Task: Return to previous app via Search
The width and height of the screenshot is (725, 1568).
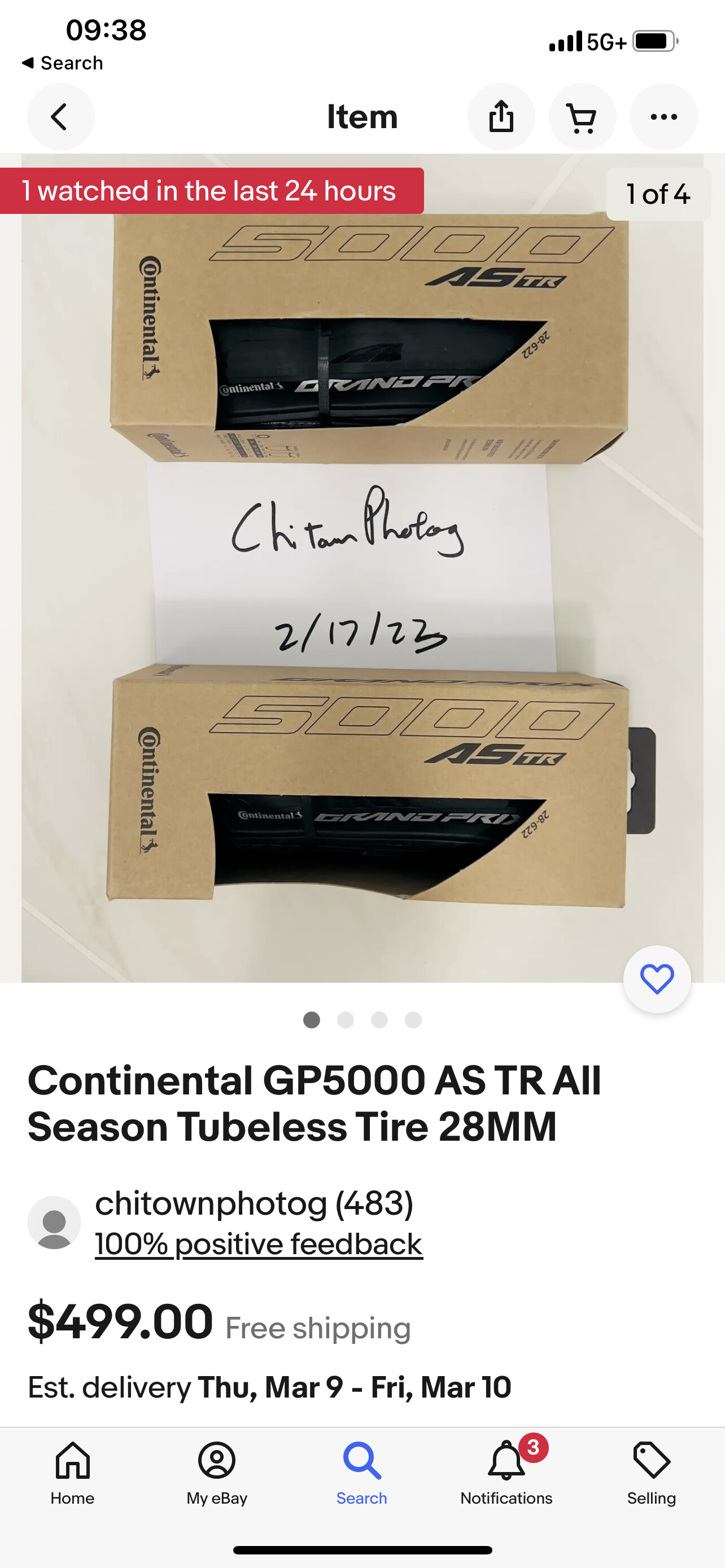Action: pyautogui.click(x=62, y=63)
